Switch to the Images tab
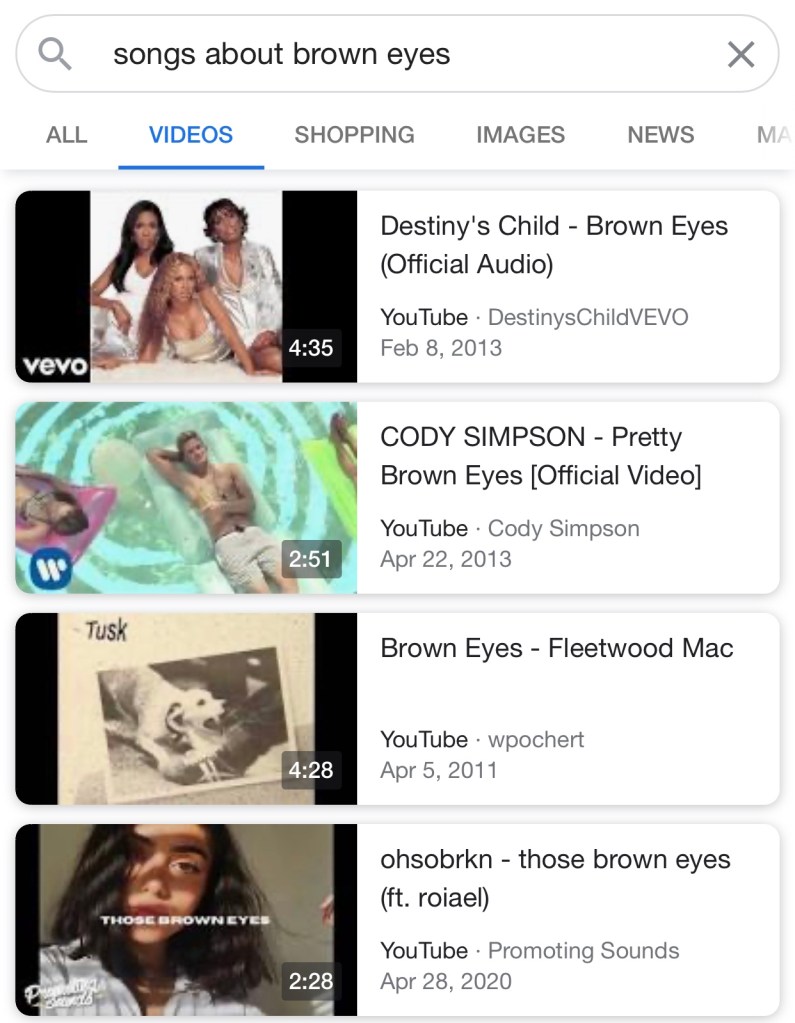 520,135
